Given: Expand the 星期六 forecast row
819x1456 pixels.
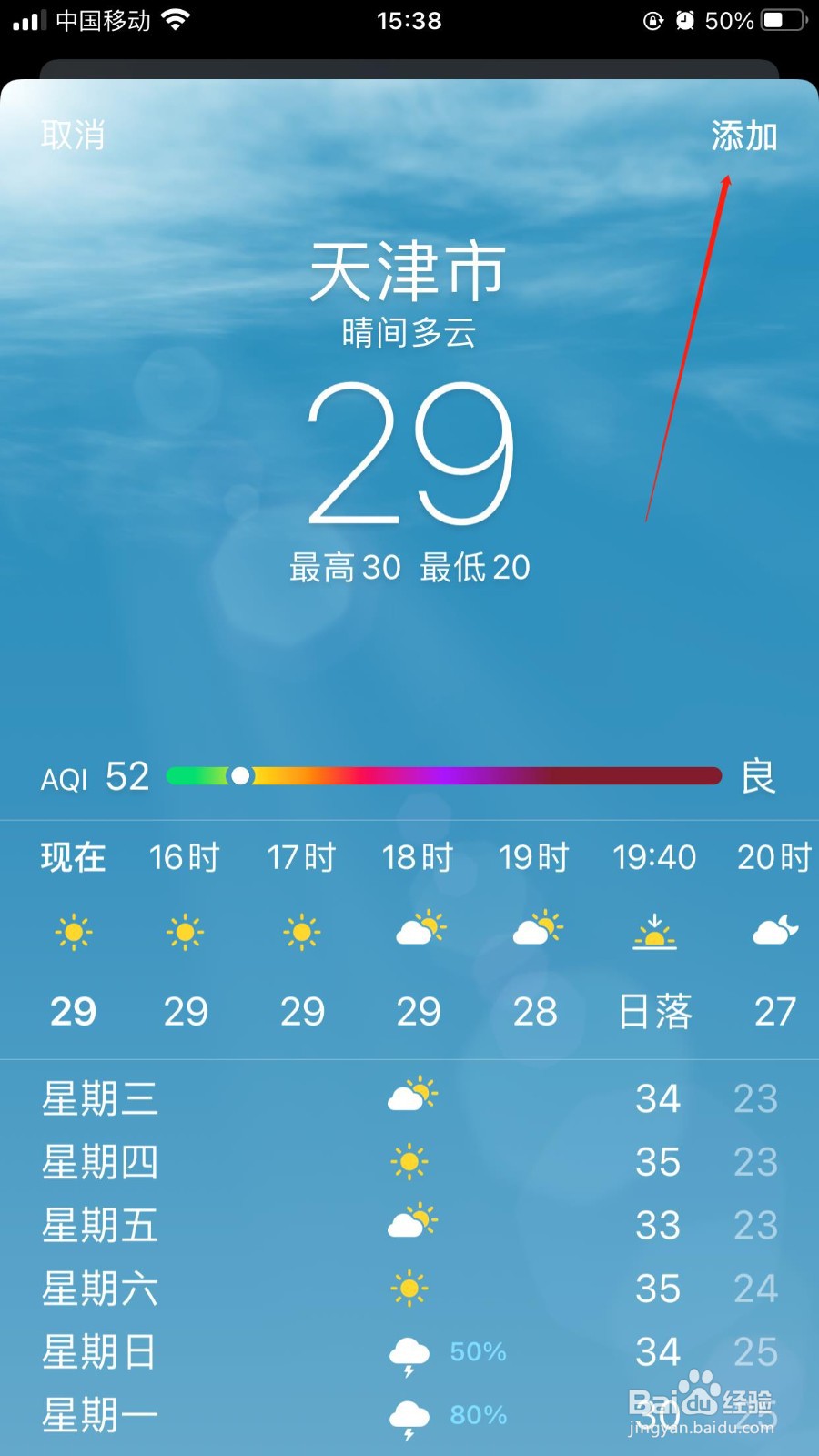Looking at the screenshot, I should (409, 1289).
